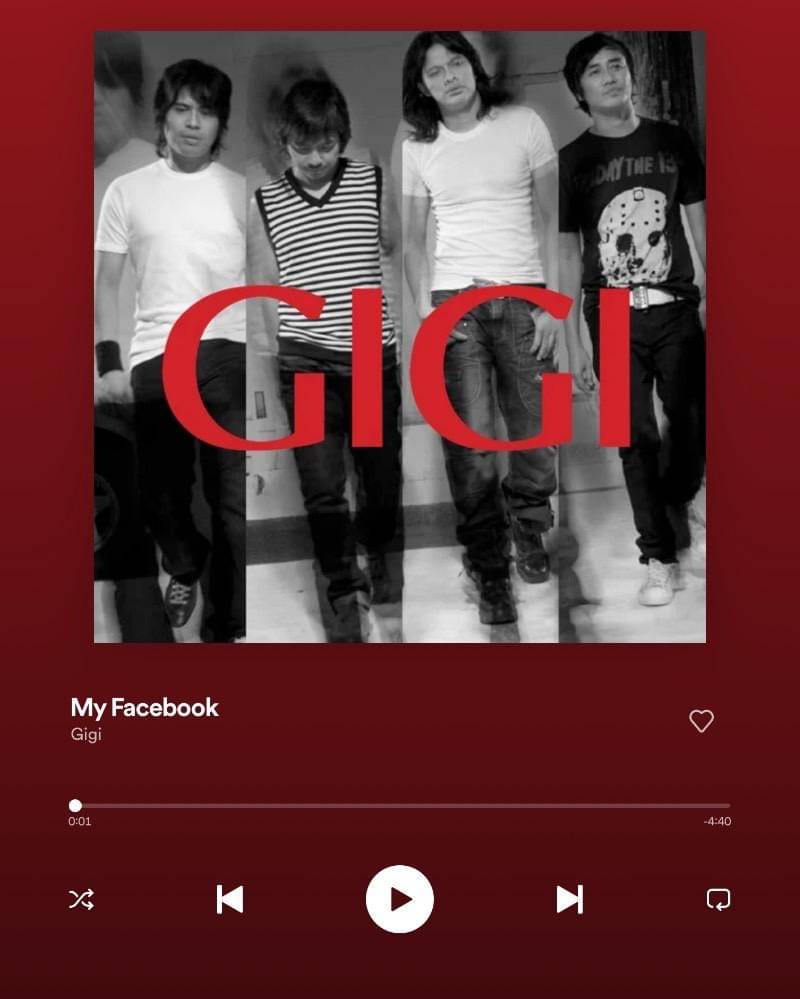Click the remaining time -4:40 label
The image size is (800, 999).
tap(719, 821)
